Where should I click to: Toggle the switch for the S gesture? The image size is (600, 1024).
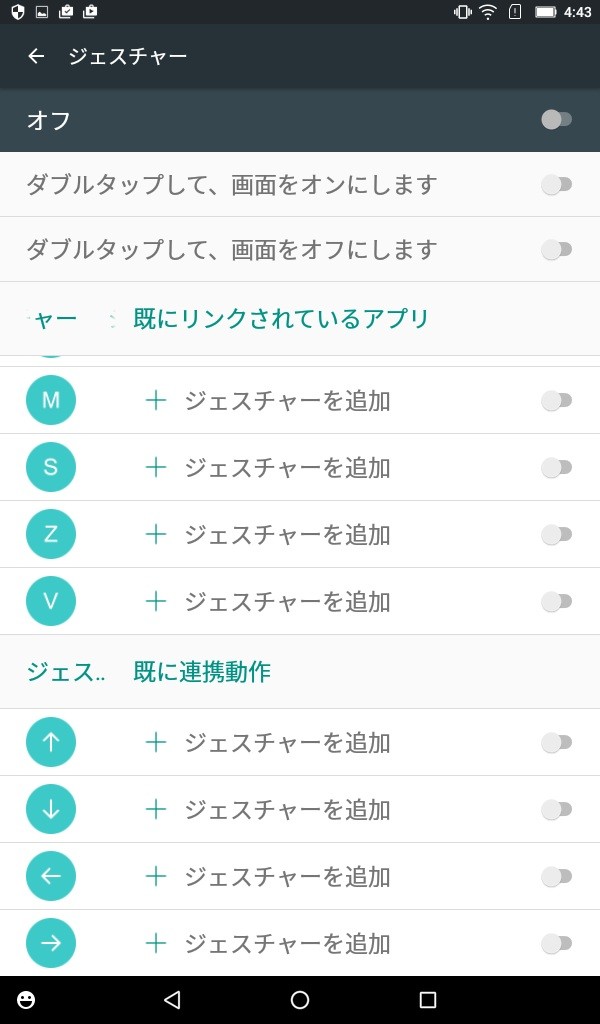click(557, 468)
